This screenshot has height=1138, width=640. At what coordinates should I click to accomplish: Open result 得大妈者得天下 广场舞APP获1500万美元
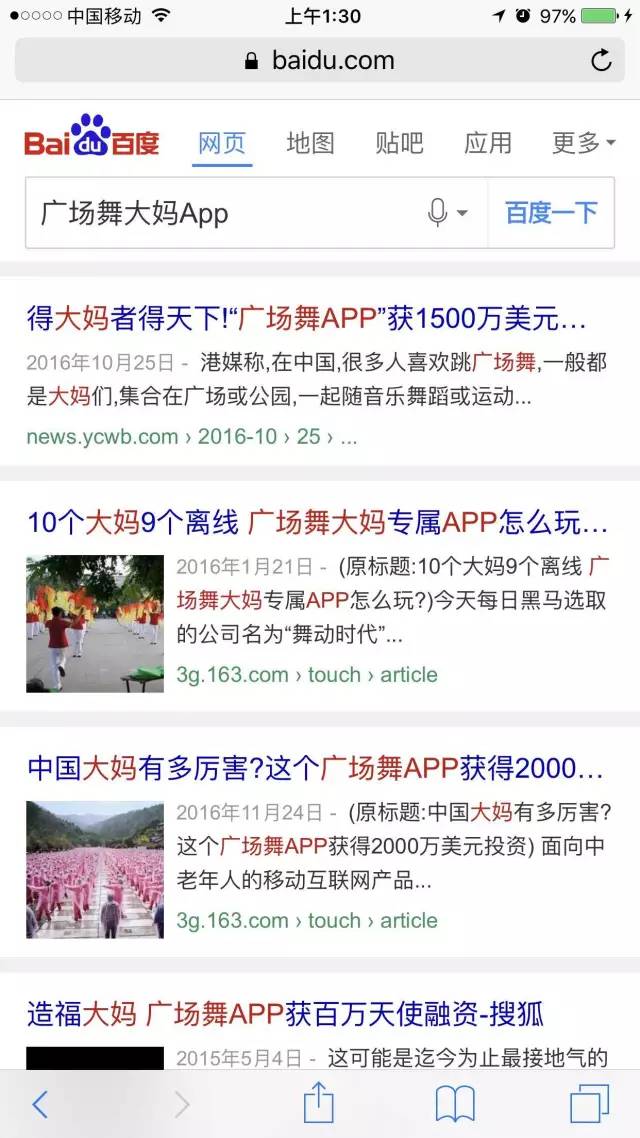306,320
